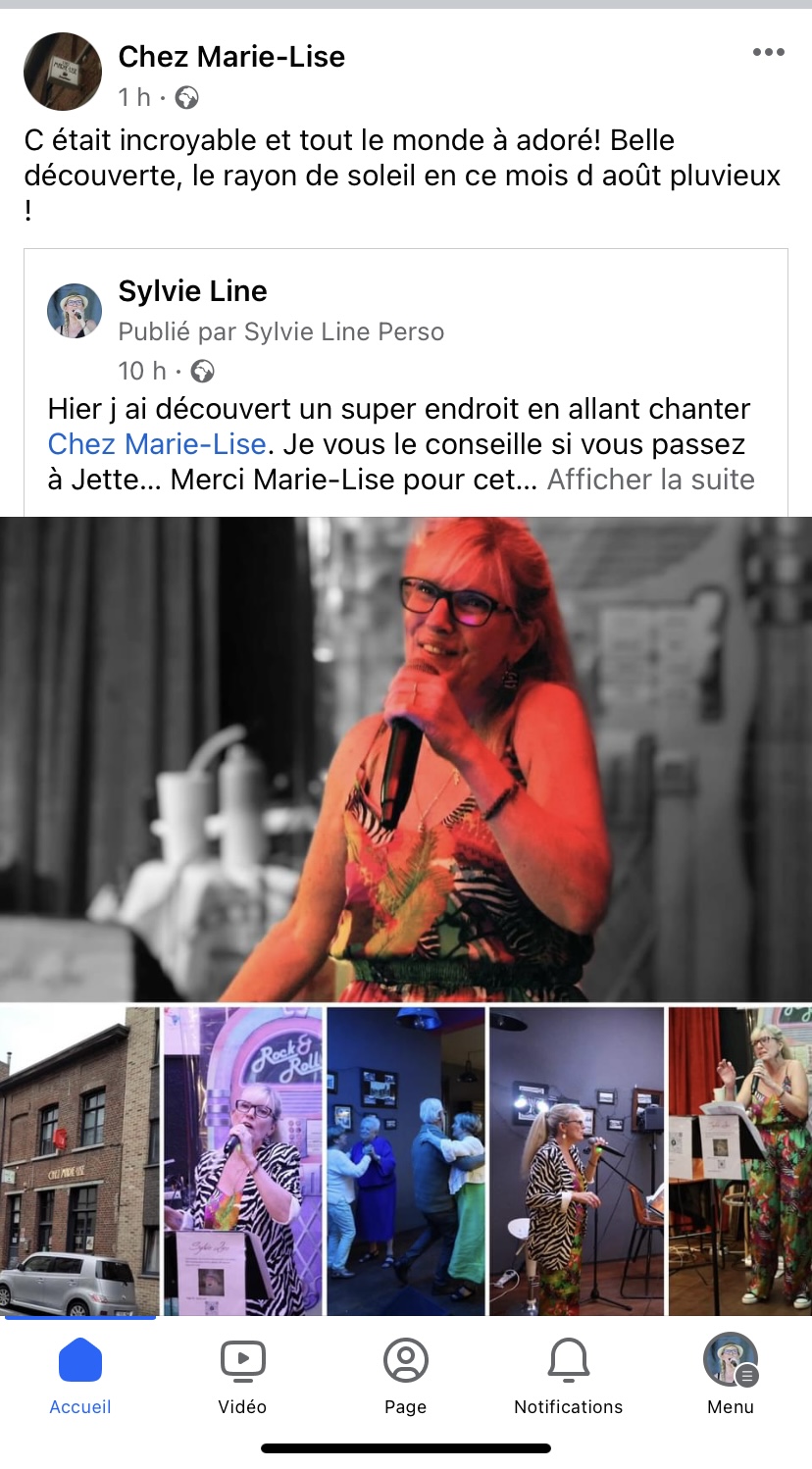Screen dimensions: 812x1469
Task: Open the post options three-dot menu
Action: coord(768,53)
